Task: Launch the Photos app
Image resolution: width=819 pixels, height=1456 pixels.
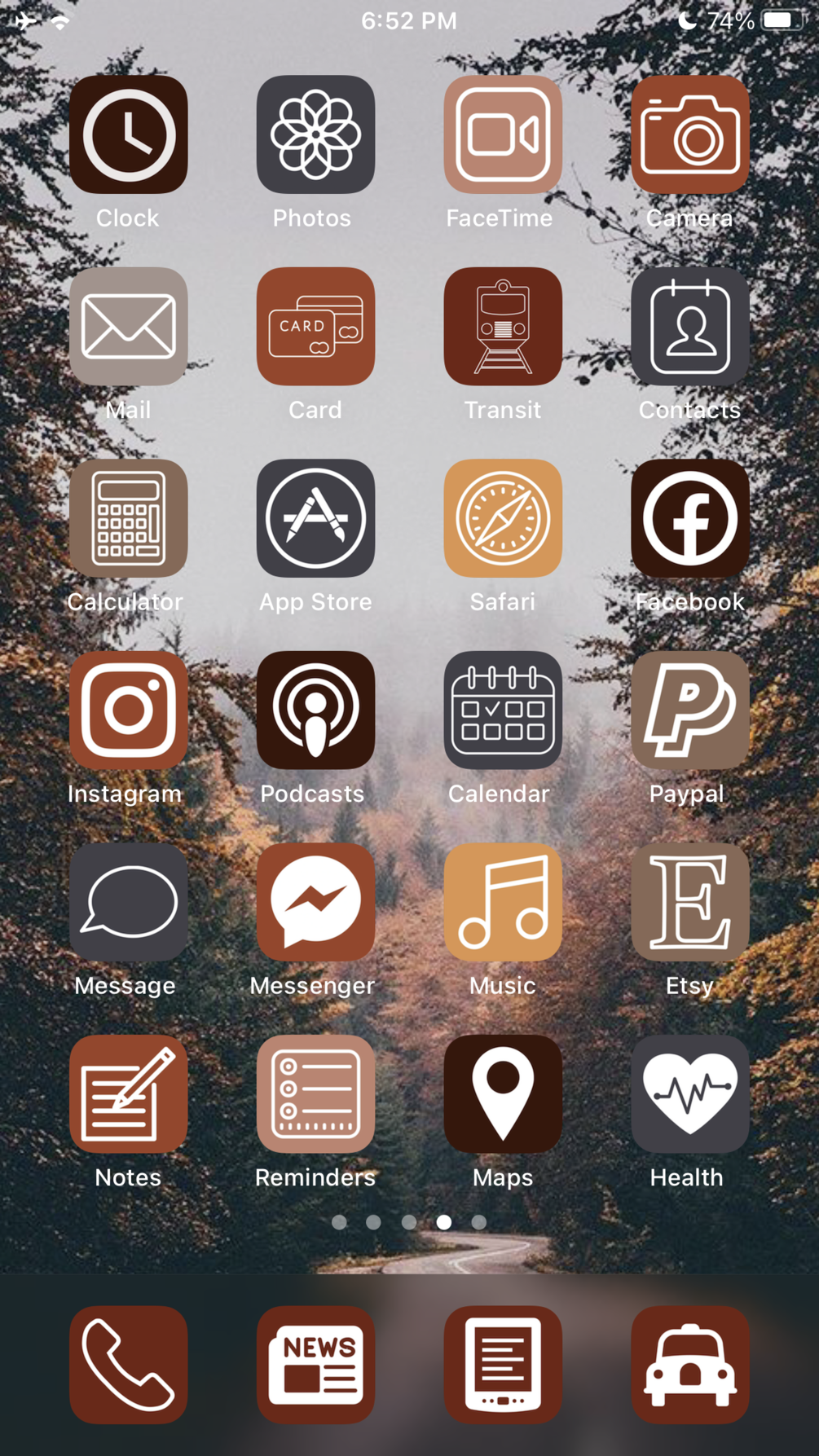Action: pos(315,134)
